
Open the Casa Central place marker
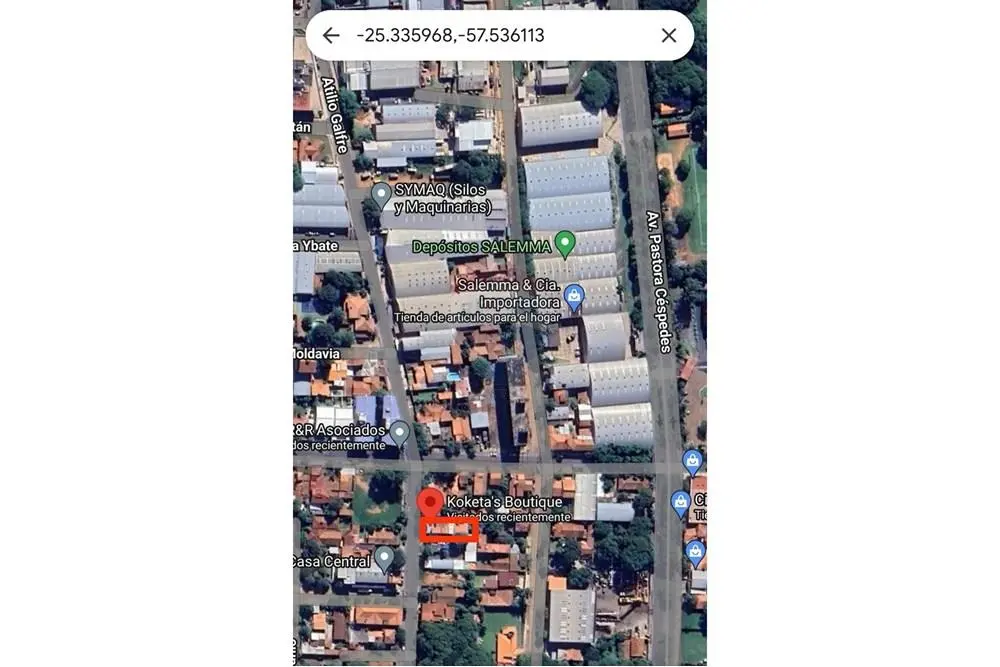pyautogui.click(x=384, y=558)
